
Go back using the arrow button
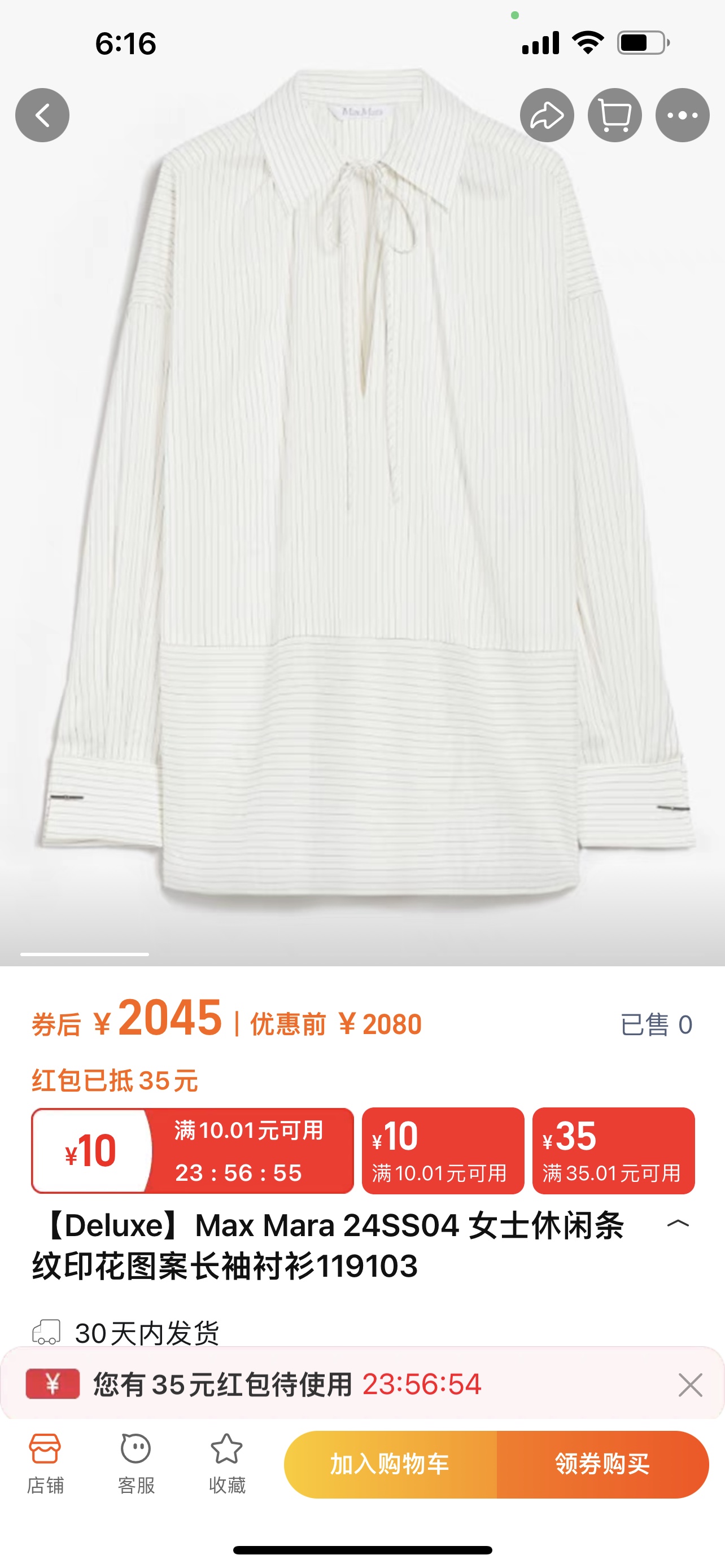coord(42,115)
